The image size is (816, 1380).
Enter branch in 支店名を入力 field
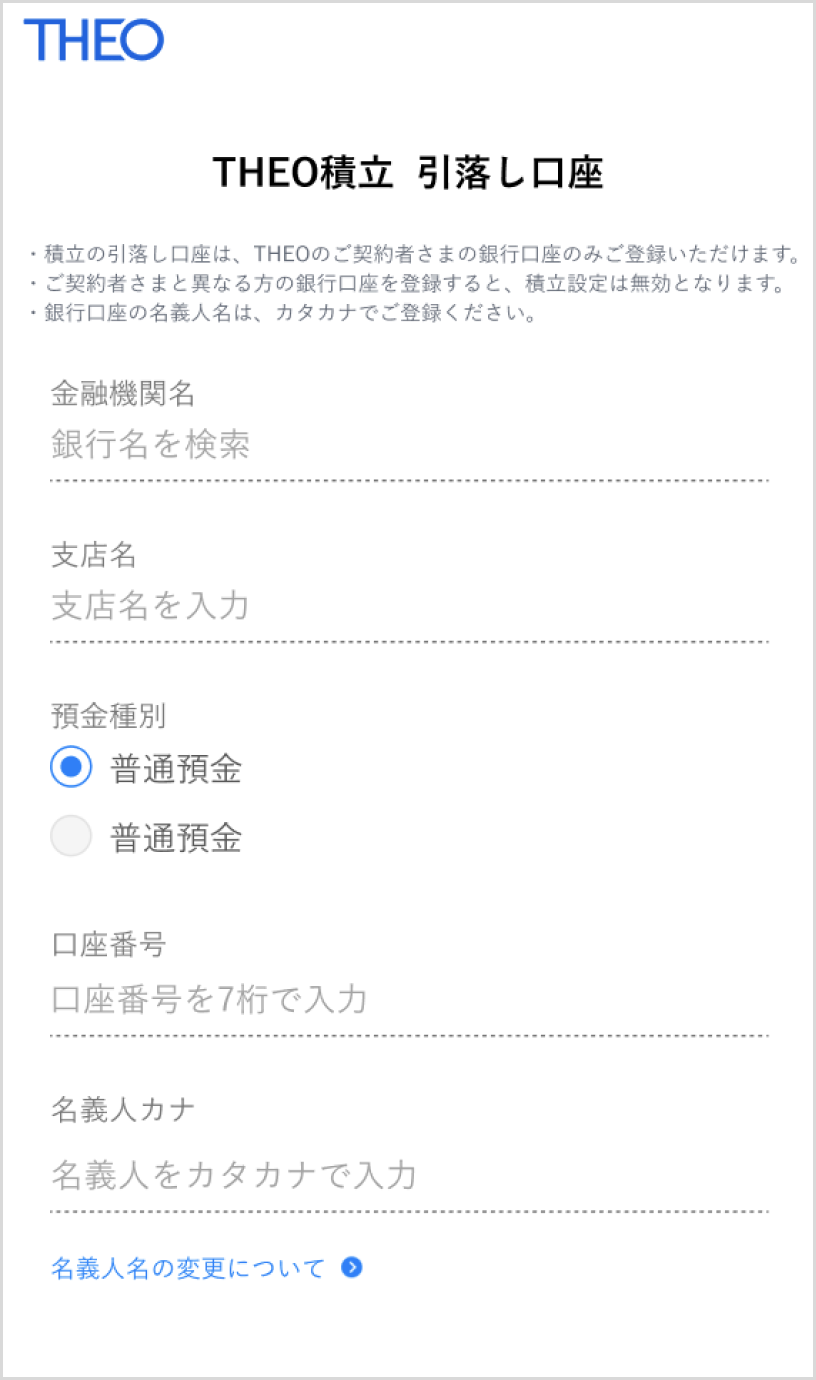(x=408, y=606)
